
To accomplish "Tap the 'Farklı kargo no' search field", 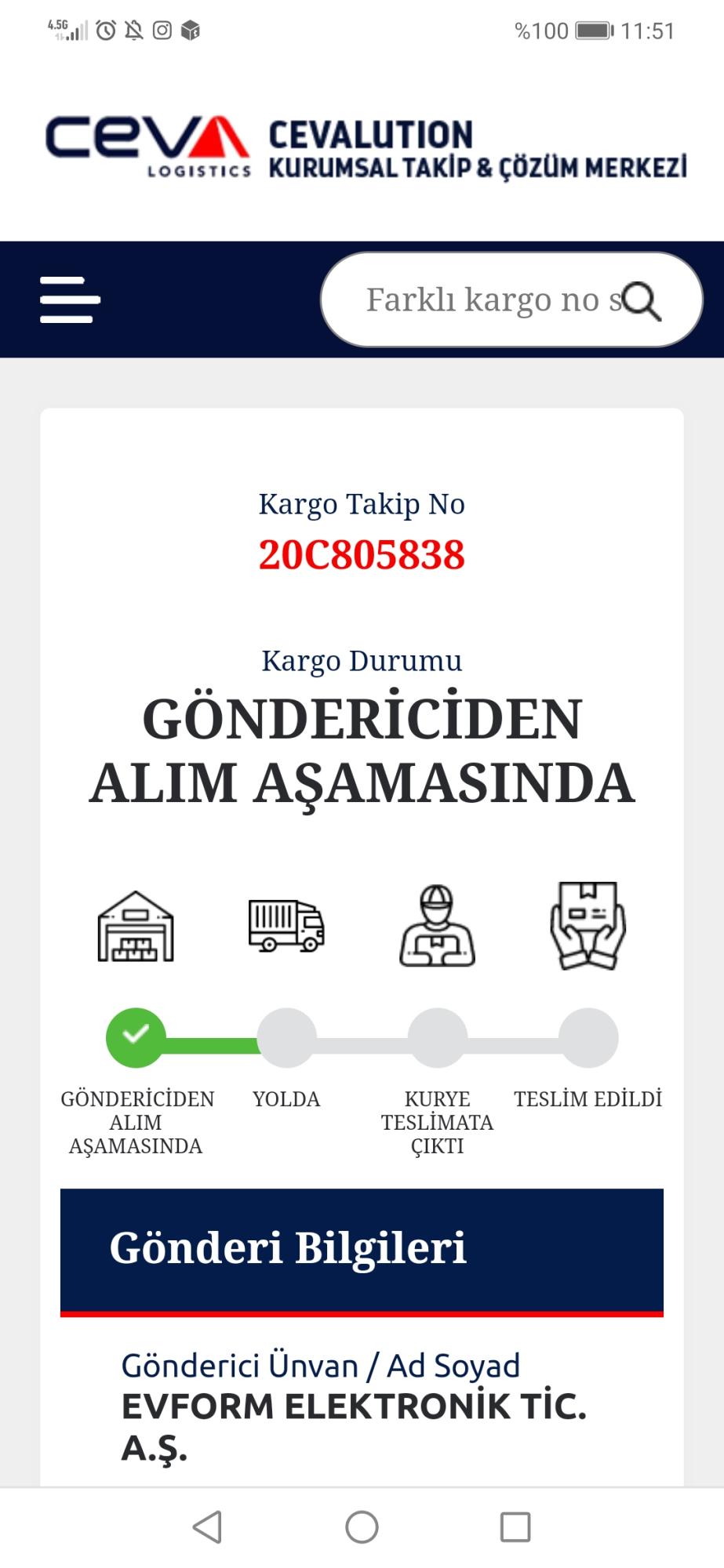I will (511, 299).
